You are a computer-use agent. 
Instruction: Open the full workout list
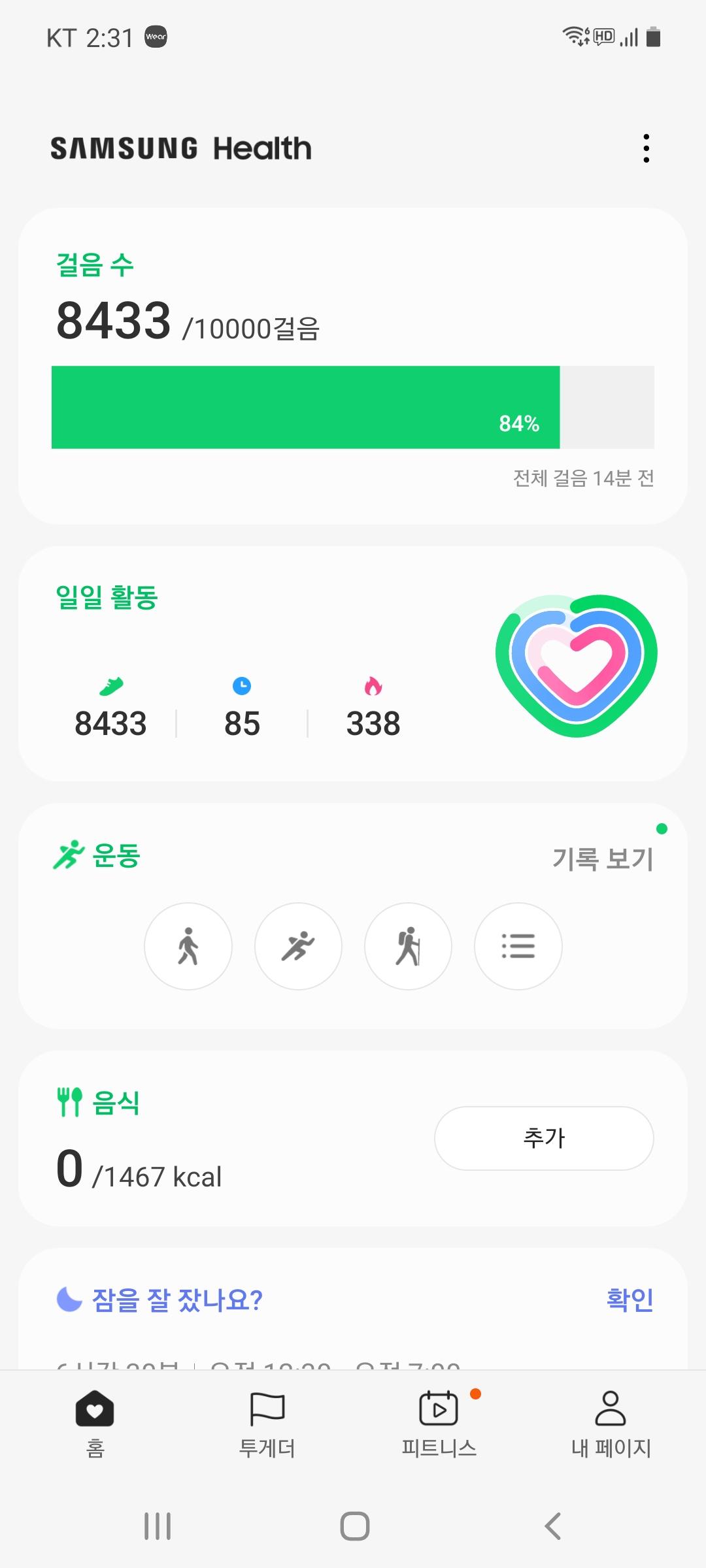point(518,946)
